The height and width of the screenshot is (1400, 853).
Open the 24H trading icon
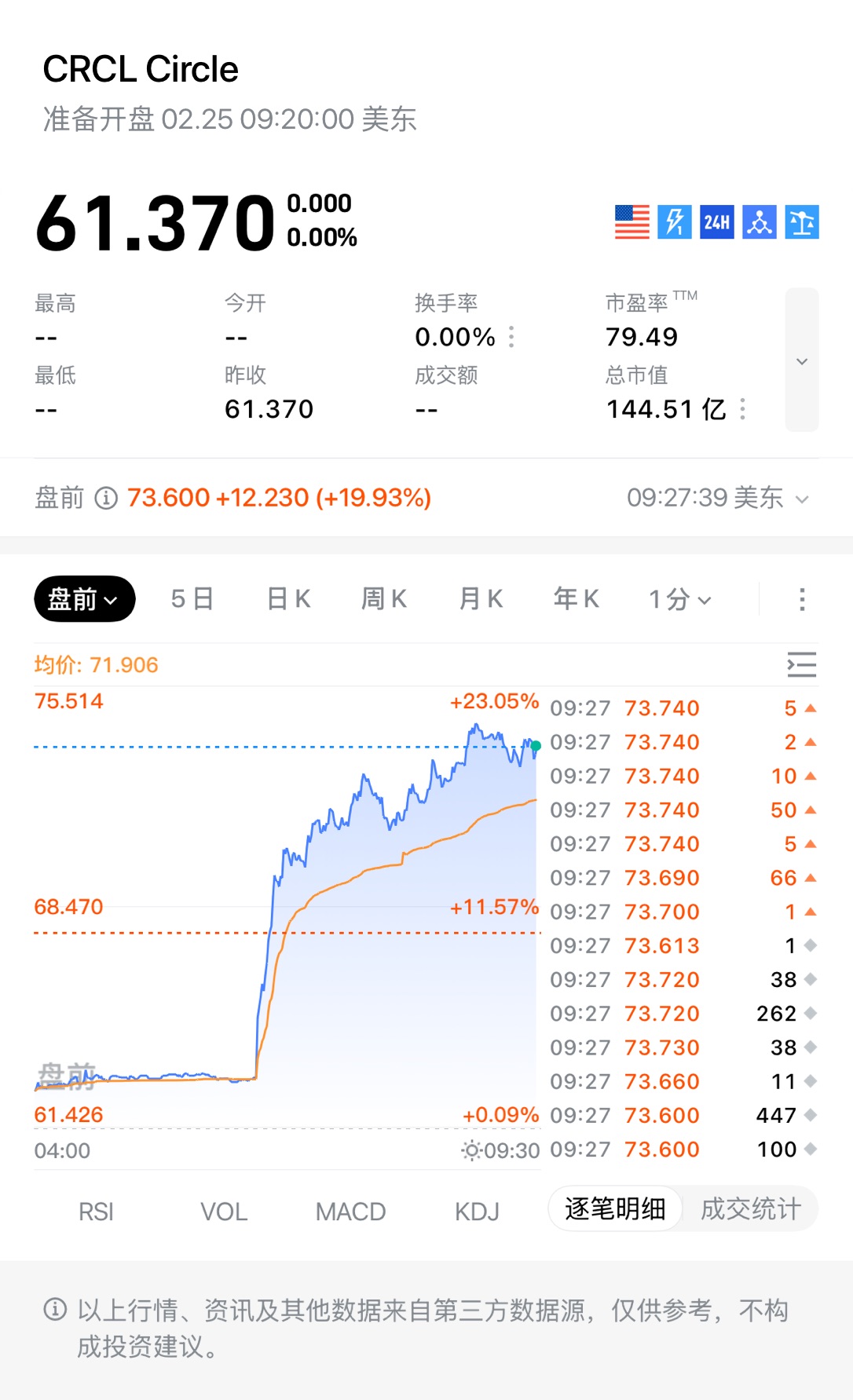716,222
